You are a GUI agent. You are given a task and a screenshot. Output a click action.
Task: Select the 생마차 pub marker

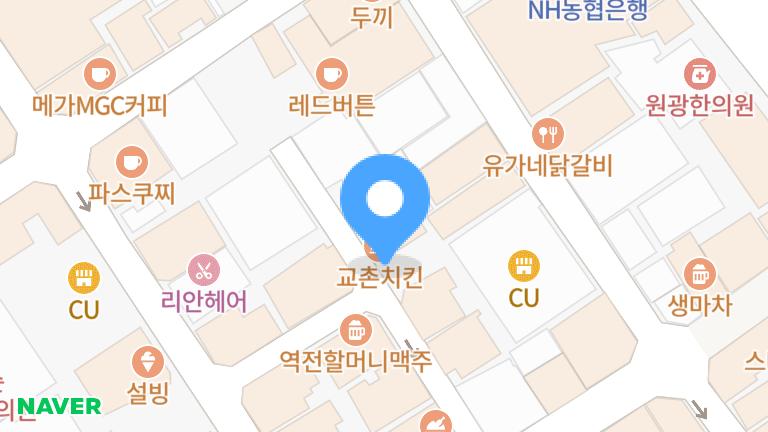point(699,274)
